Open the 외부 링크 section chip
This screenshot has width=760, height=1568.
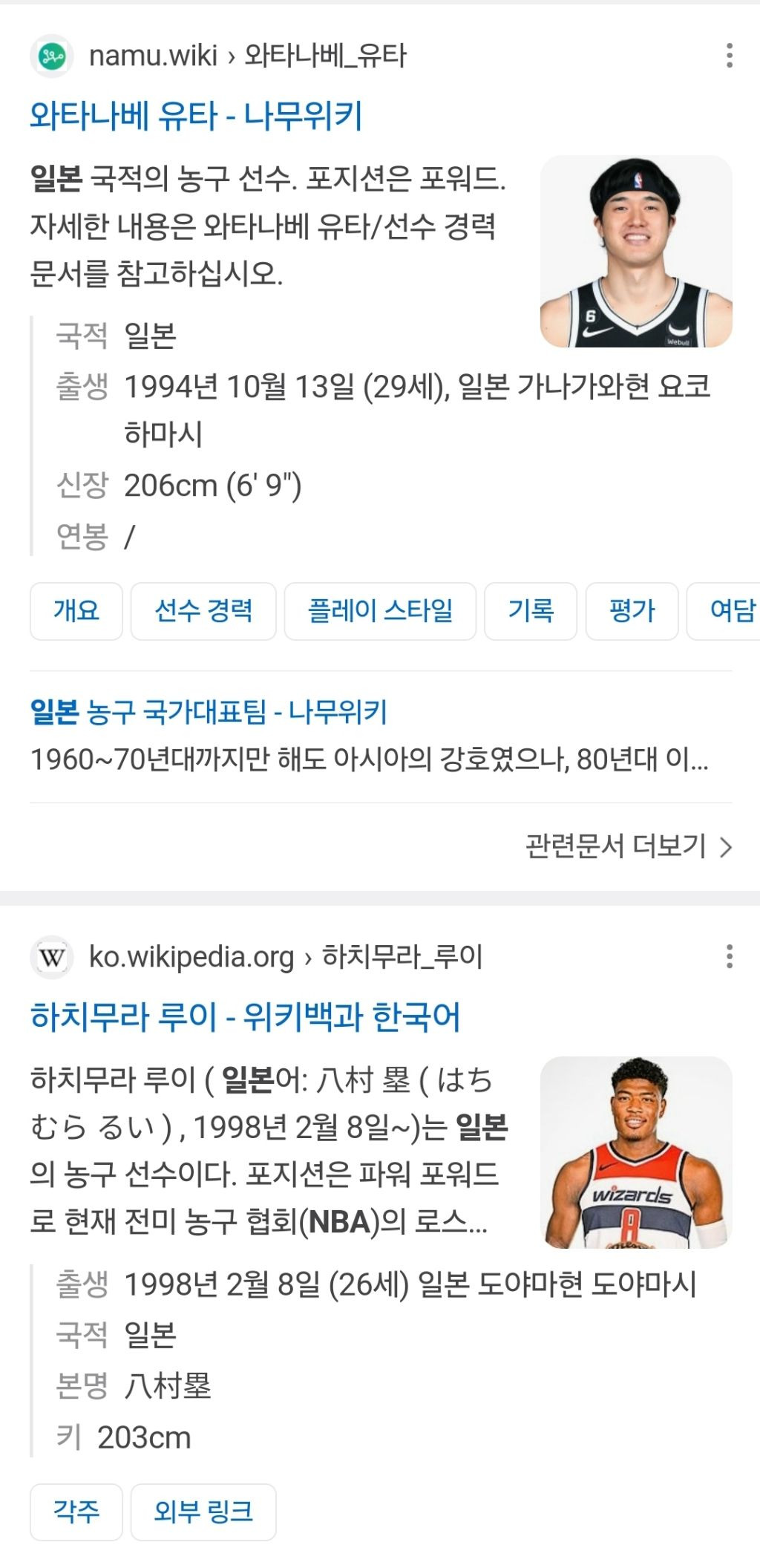click(x=203, y=1512)
